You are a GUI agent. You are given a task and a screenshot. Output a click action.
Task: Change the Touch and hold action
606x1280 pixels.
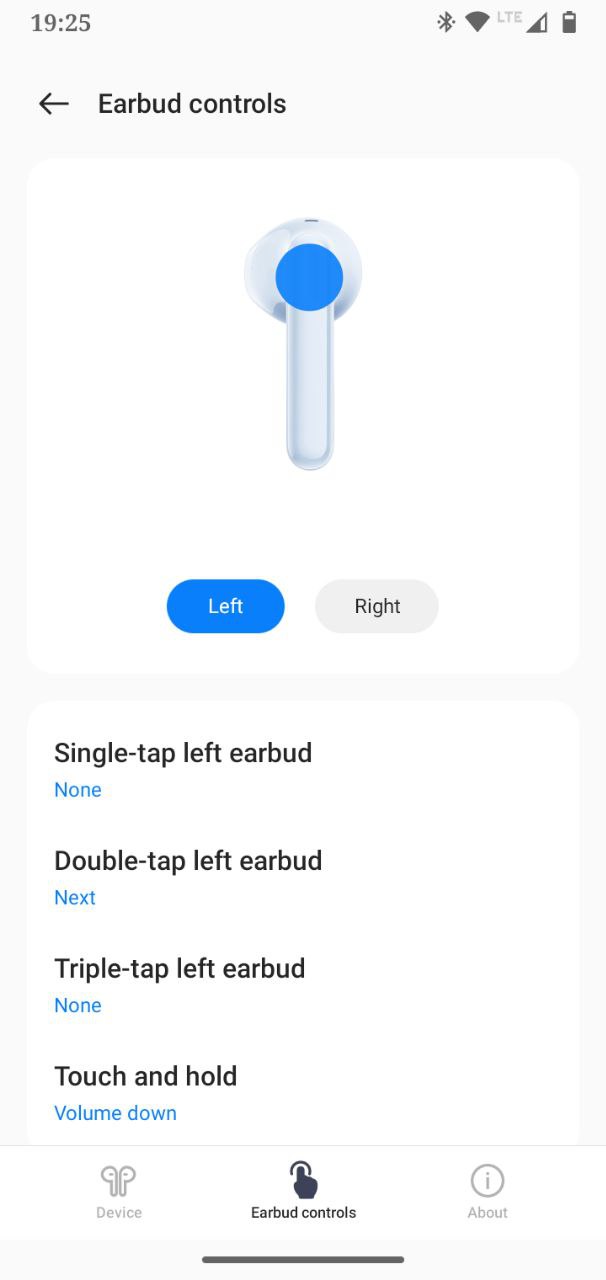pyautogui.click(x=303, y=1094)
